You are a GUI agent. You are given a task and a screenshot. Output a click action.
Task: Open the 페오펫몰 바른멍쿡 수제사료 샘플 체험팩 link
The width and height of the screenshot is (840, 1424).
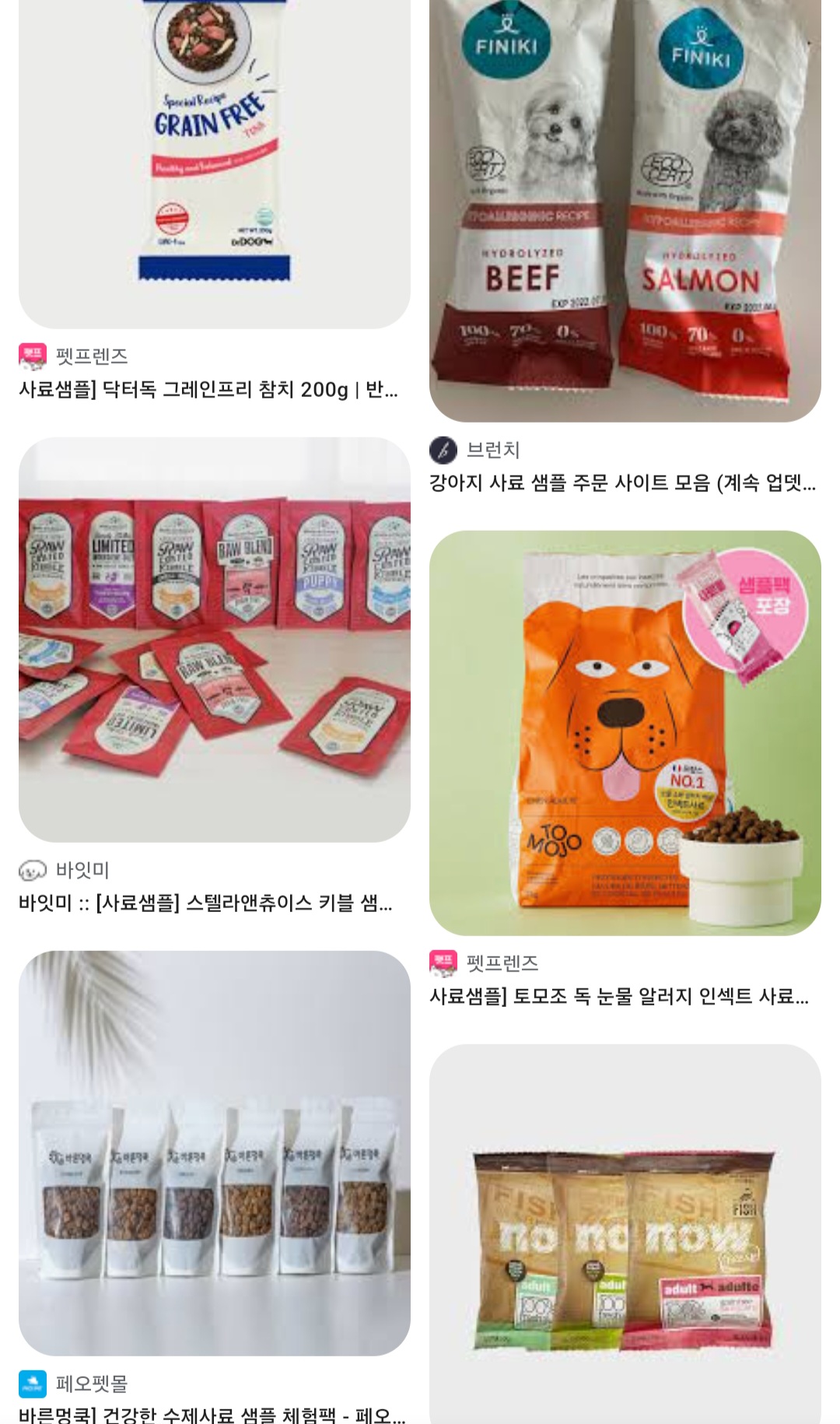point(212,1414)
